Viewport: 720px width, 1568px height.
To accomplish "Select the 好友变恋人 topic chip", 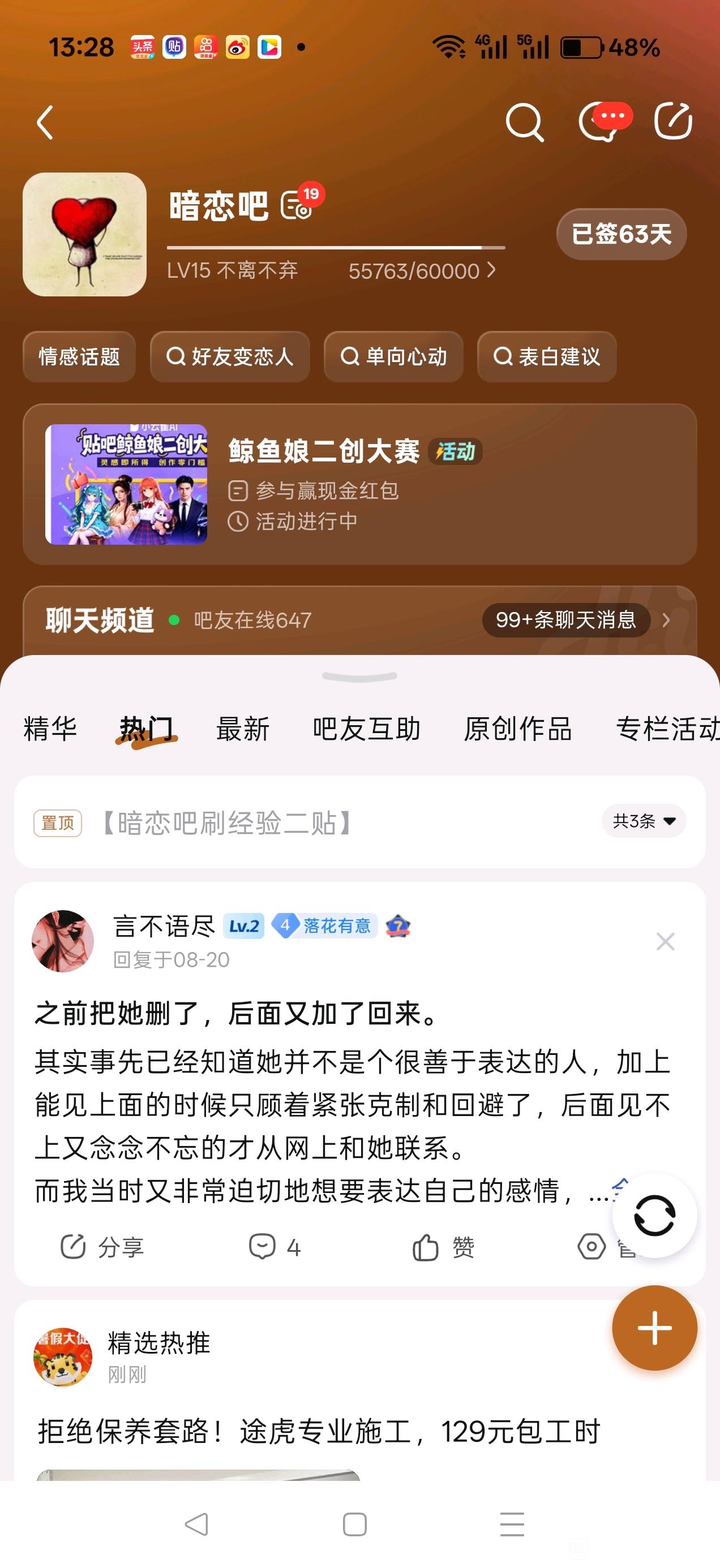I will click(230, 357).
